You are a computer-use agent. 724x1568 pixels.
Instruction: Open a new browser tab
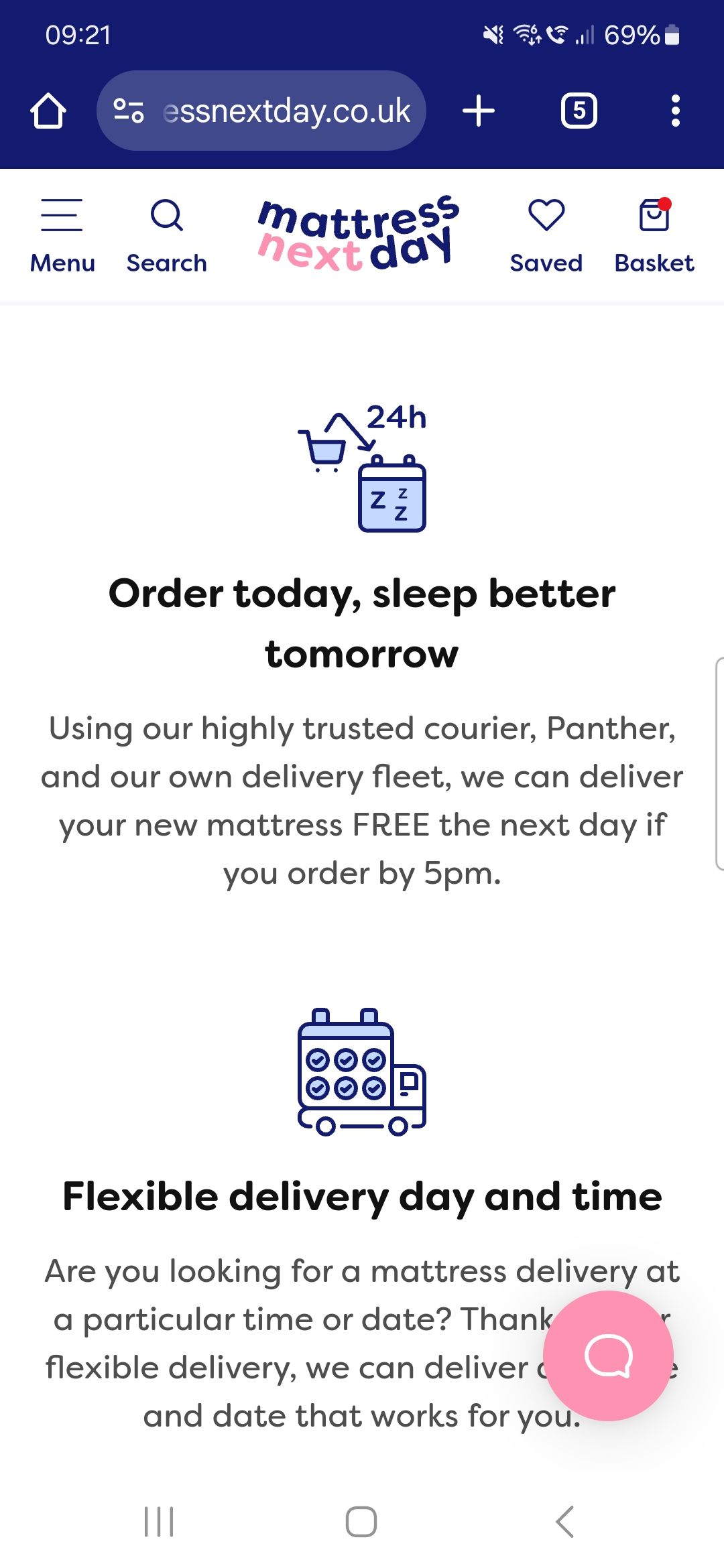point(479,111)
